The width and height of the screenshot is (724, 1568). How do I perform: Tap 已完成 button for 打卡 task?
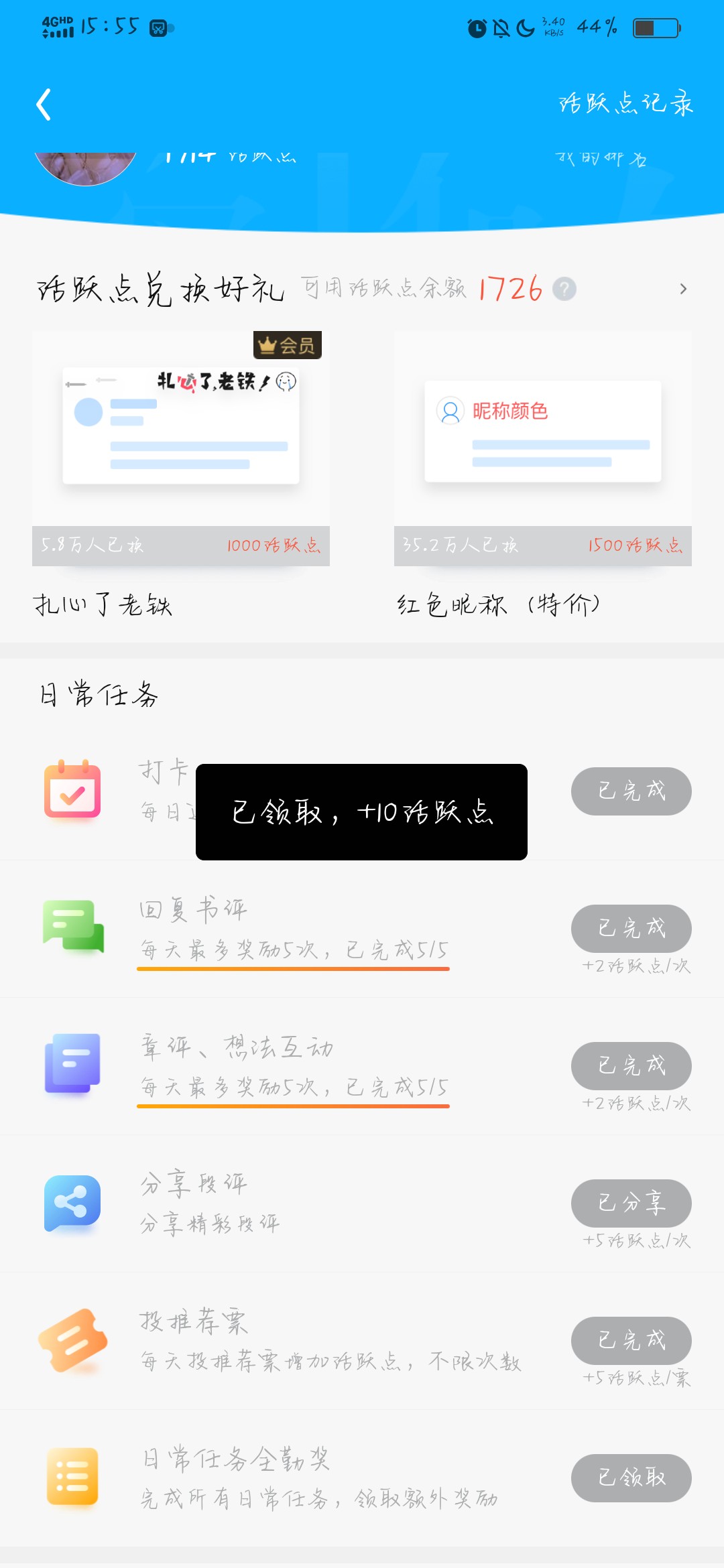pyautogui.click(x=631, y=791)
